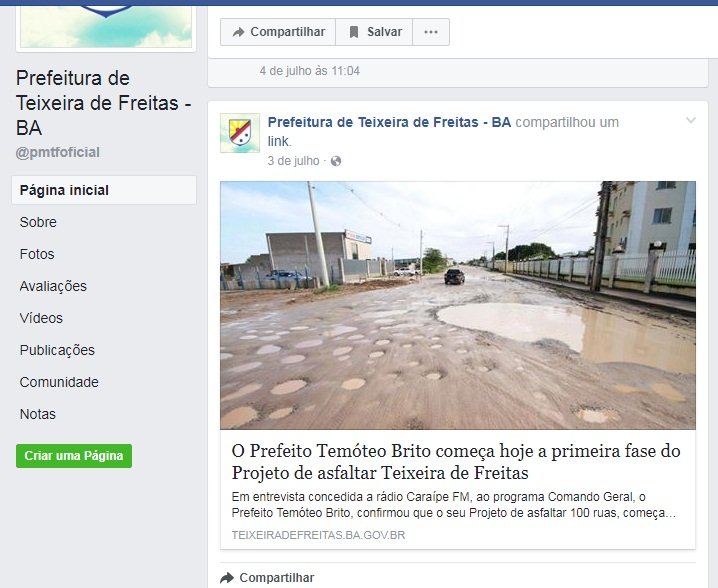
Task: Open the 4 de julho às 11:04 timestamp
Action: click(309, 71)
